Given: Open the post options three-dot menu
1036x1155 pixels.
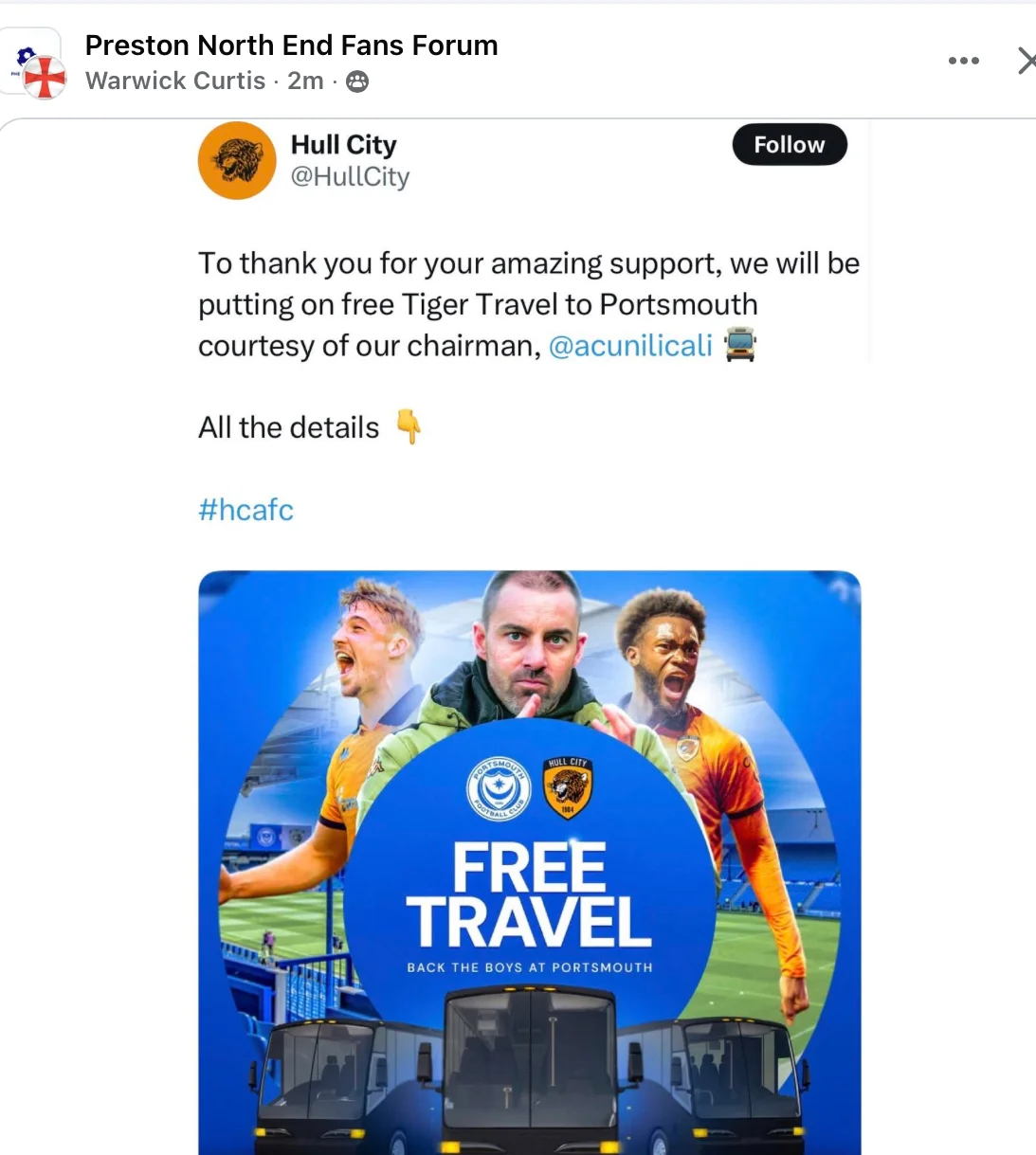Looking at the screenshot, I should point(963,61).
